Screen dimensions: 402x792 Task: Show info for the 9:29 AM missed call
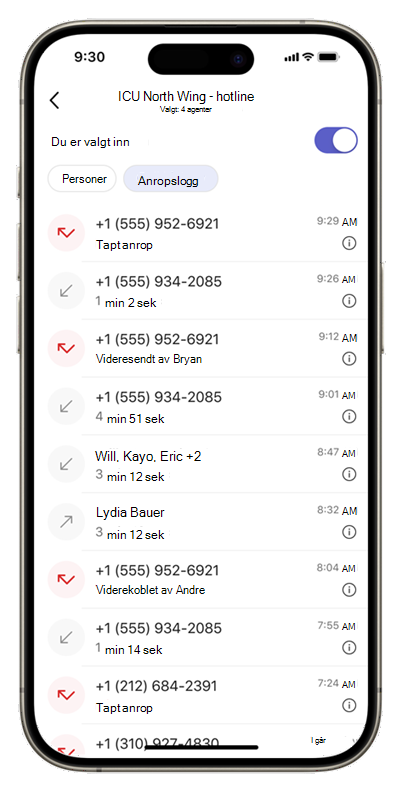pyautogui.click(x=348, y=243)
